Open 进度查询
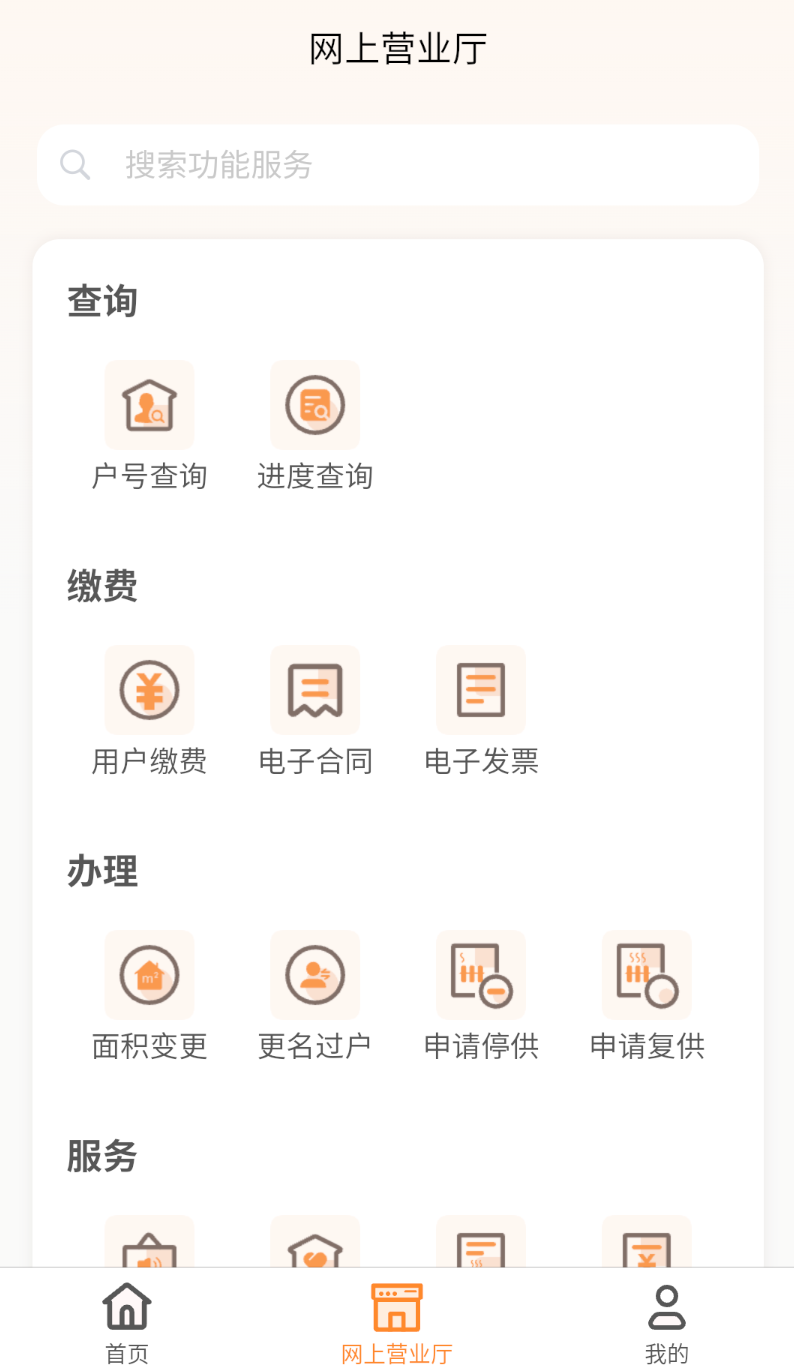The height and width of the screenshot is (1372, 794). click(315, 427)
